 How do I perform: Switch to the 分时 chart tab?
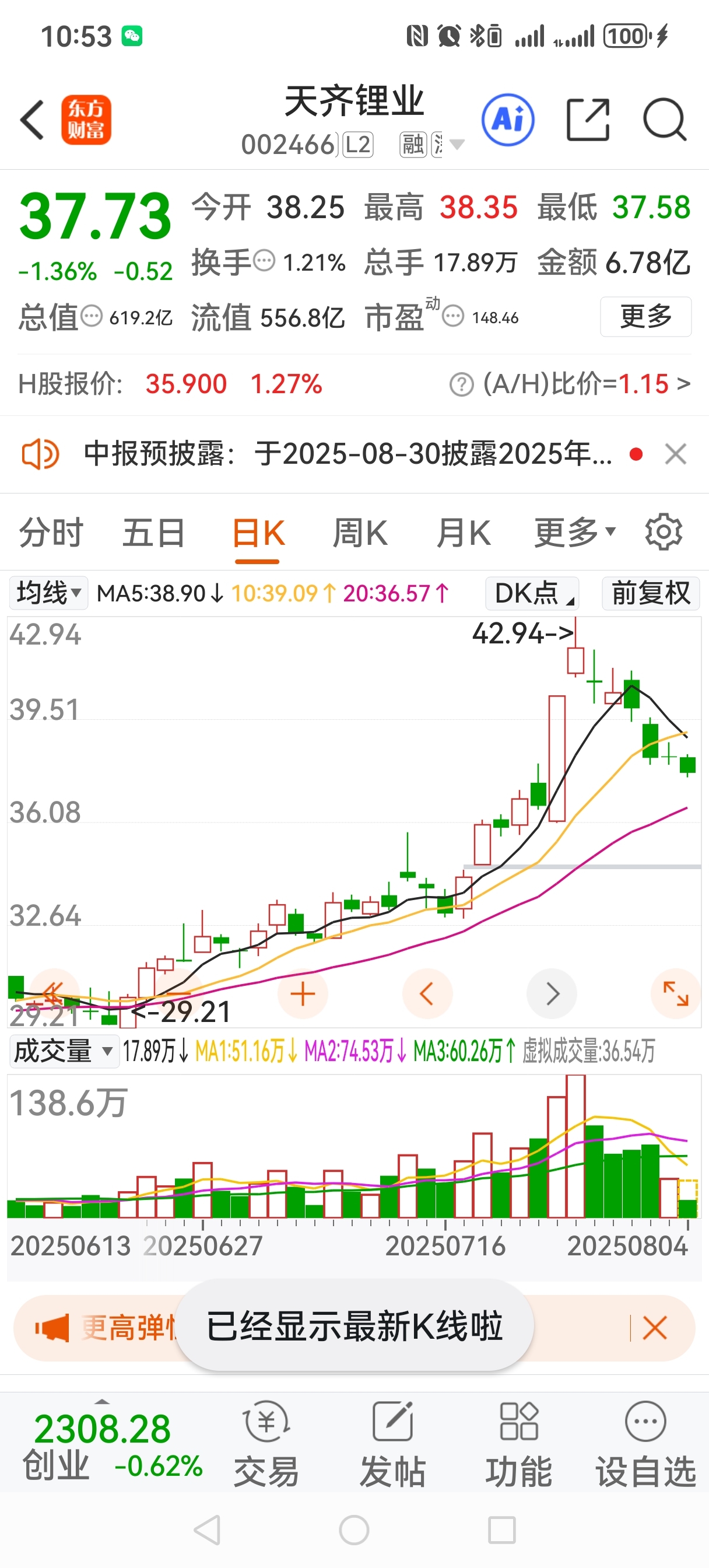[51, 533]
